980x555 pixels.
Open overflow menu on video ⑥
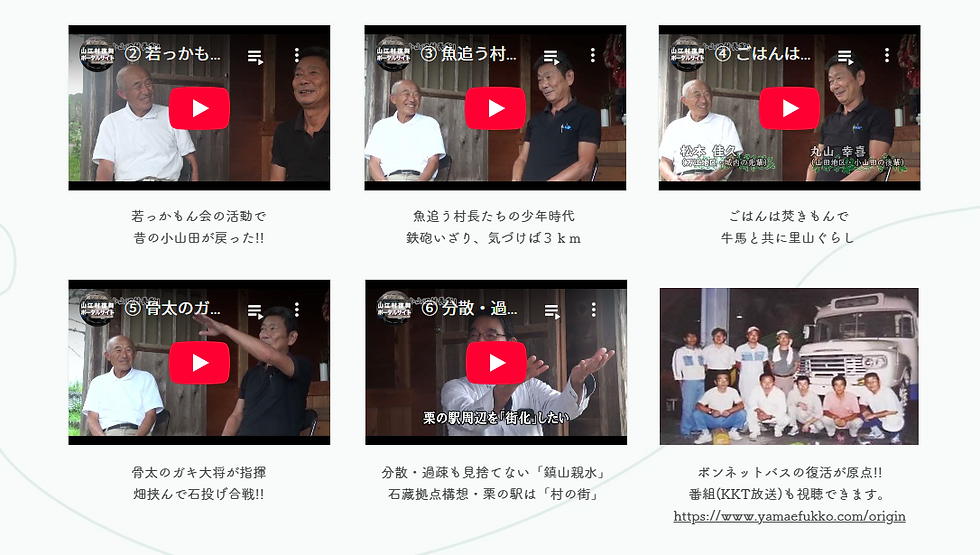593,310
